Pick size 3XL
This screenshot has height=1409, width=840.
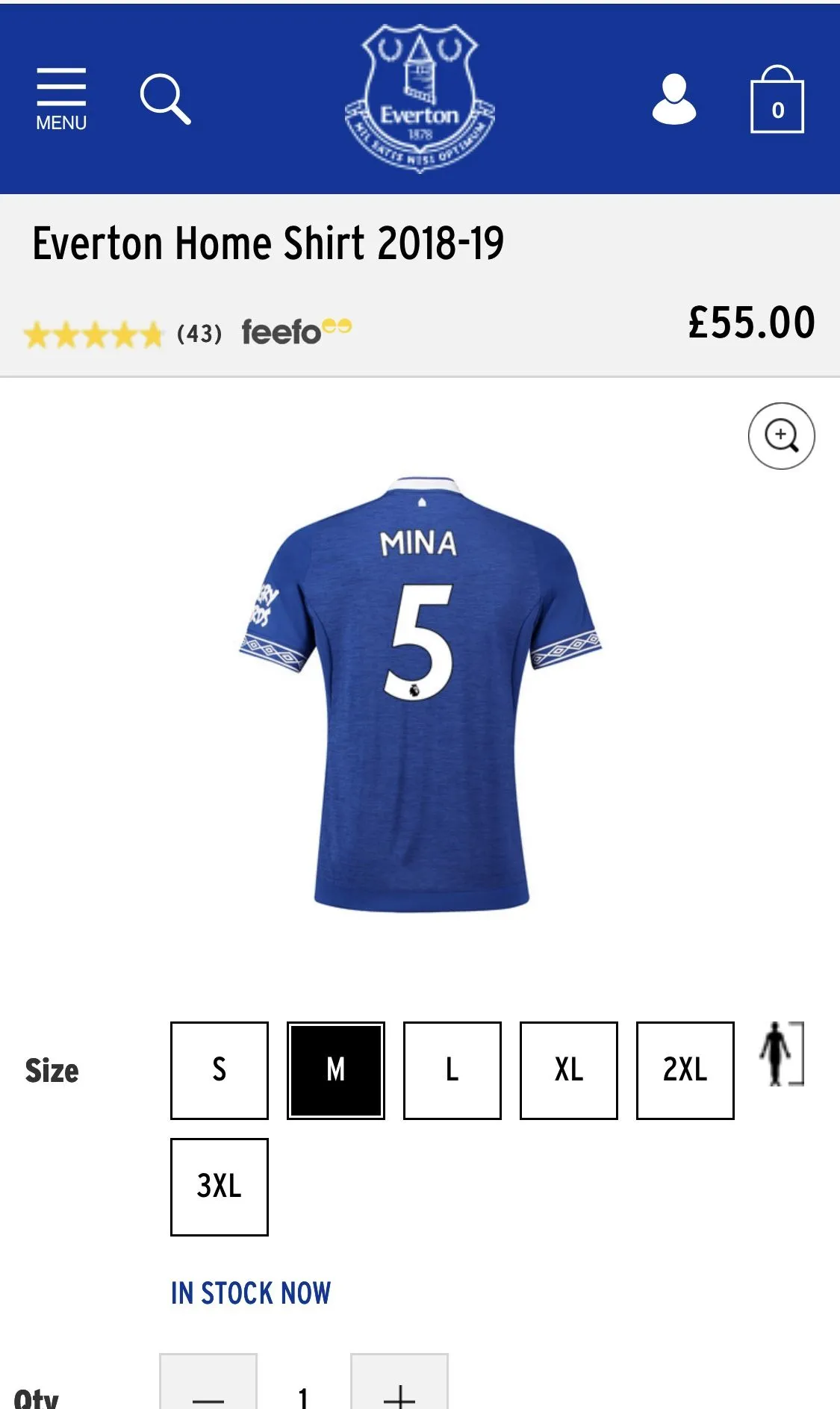click(220, 1186)
